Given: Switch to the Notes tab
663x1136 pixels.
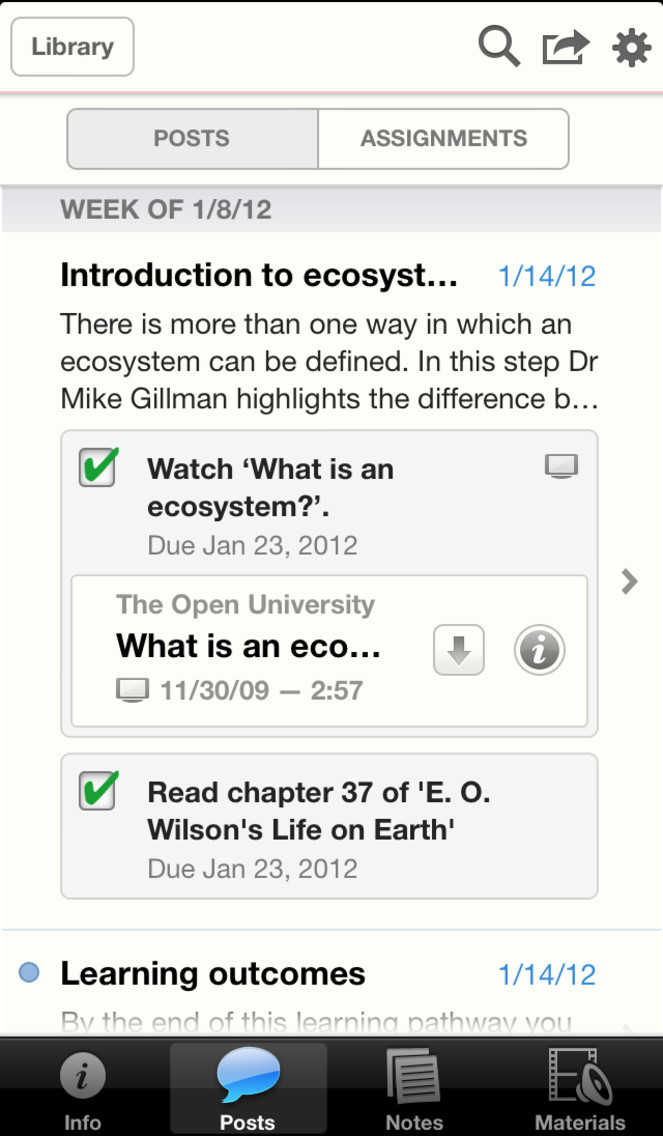Looking at the screenshot, I should click(x=414, y=1088).
